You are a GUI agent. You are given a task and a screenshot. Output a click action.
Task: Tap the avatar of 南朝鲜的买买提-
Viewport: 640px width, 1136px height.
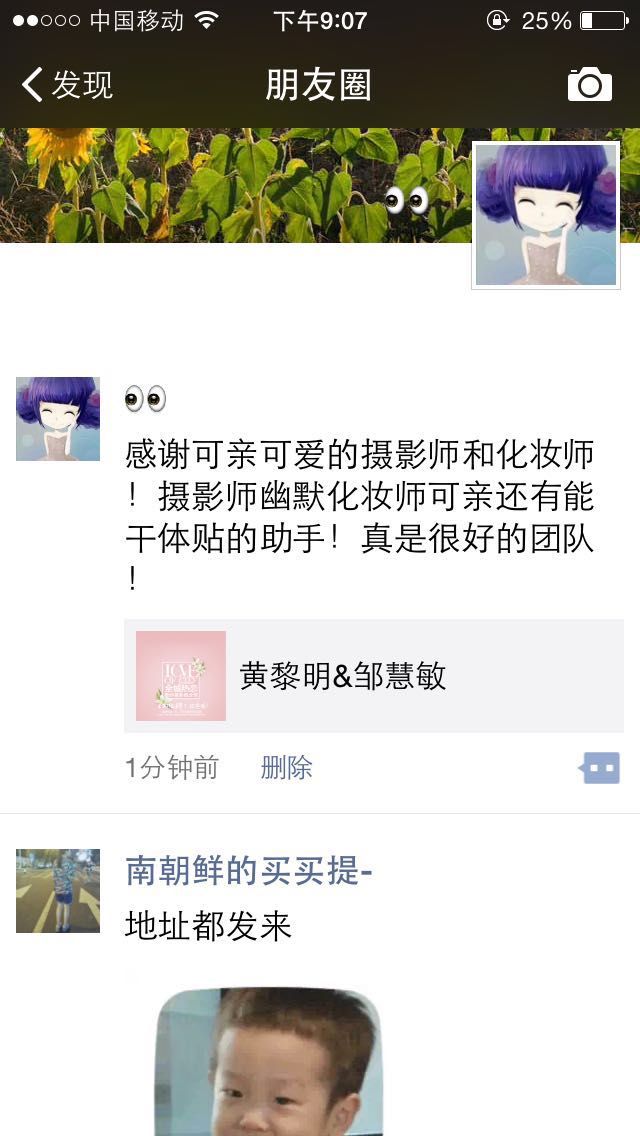coord(58,890)
